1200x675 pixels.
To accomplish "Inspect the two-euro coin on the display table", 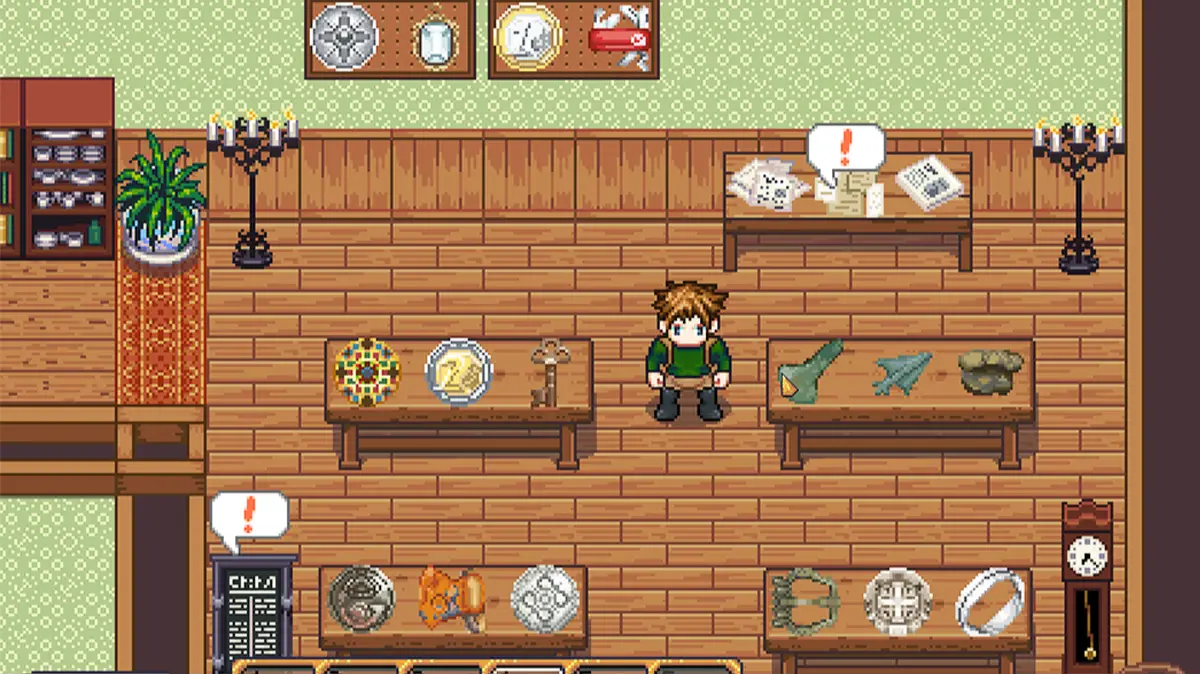I will coord(459,372).
